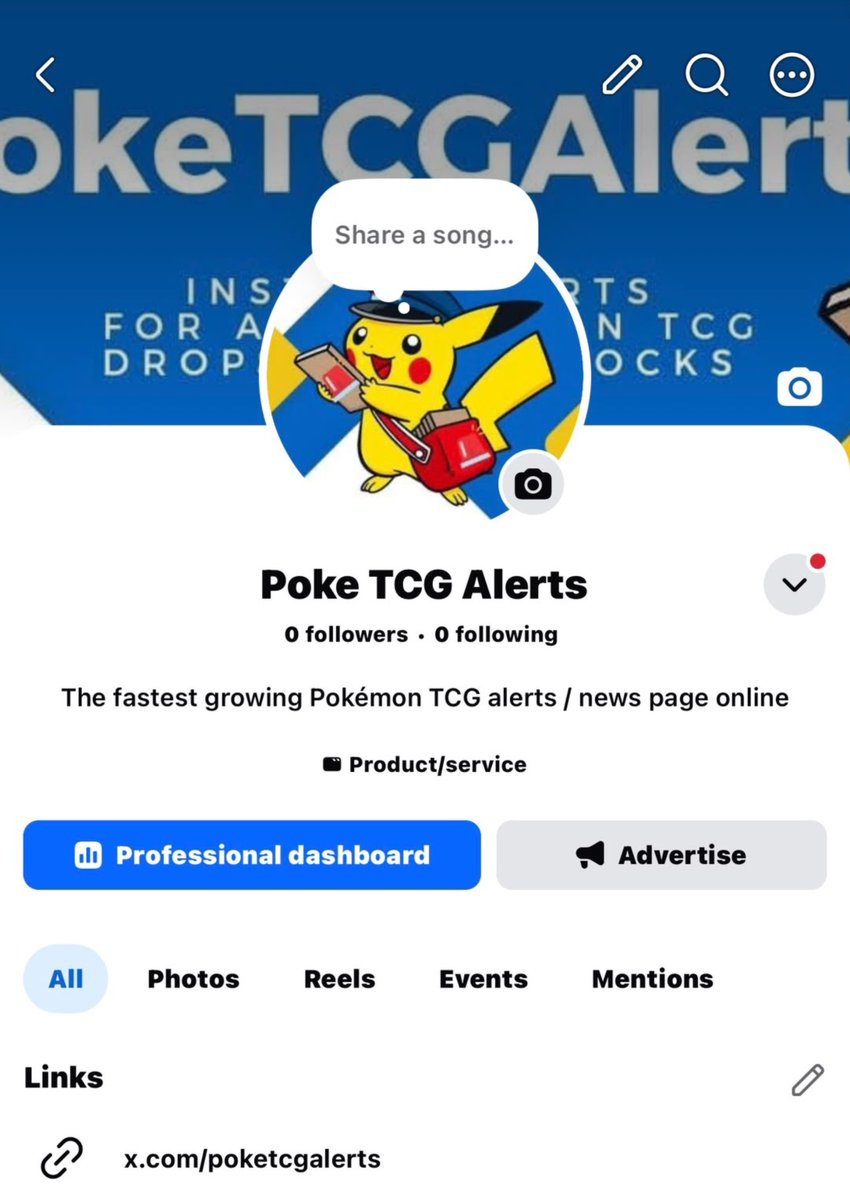This screenshot has width=850, height=1200.
Task: Expand the dropdown chevron beside page name
Action: pyautogui.click(x=795, y=584)
